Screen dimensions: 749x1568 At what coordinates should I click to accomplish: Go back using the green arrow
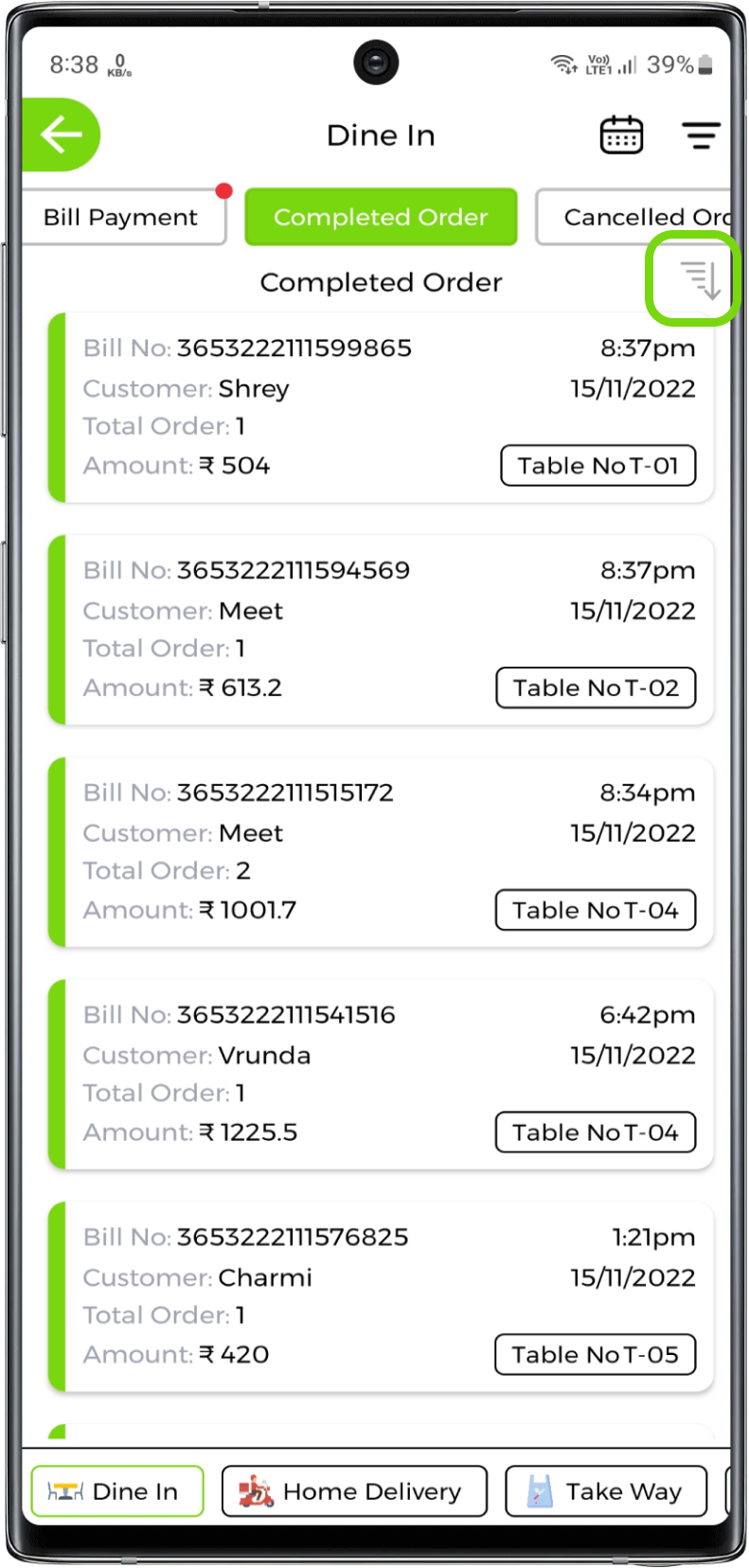tap(61, 134)
